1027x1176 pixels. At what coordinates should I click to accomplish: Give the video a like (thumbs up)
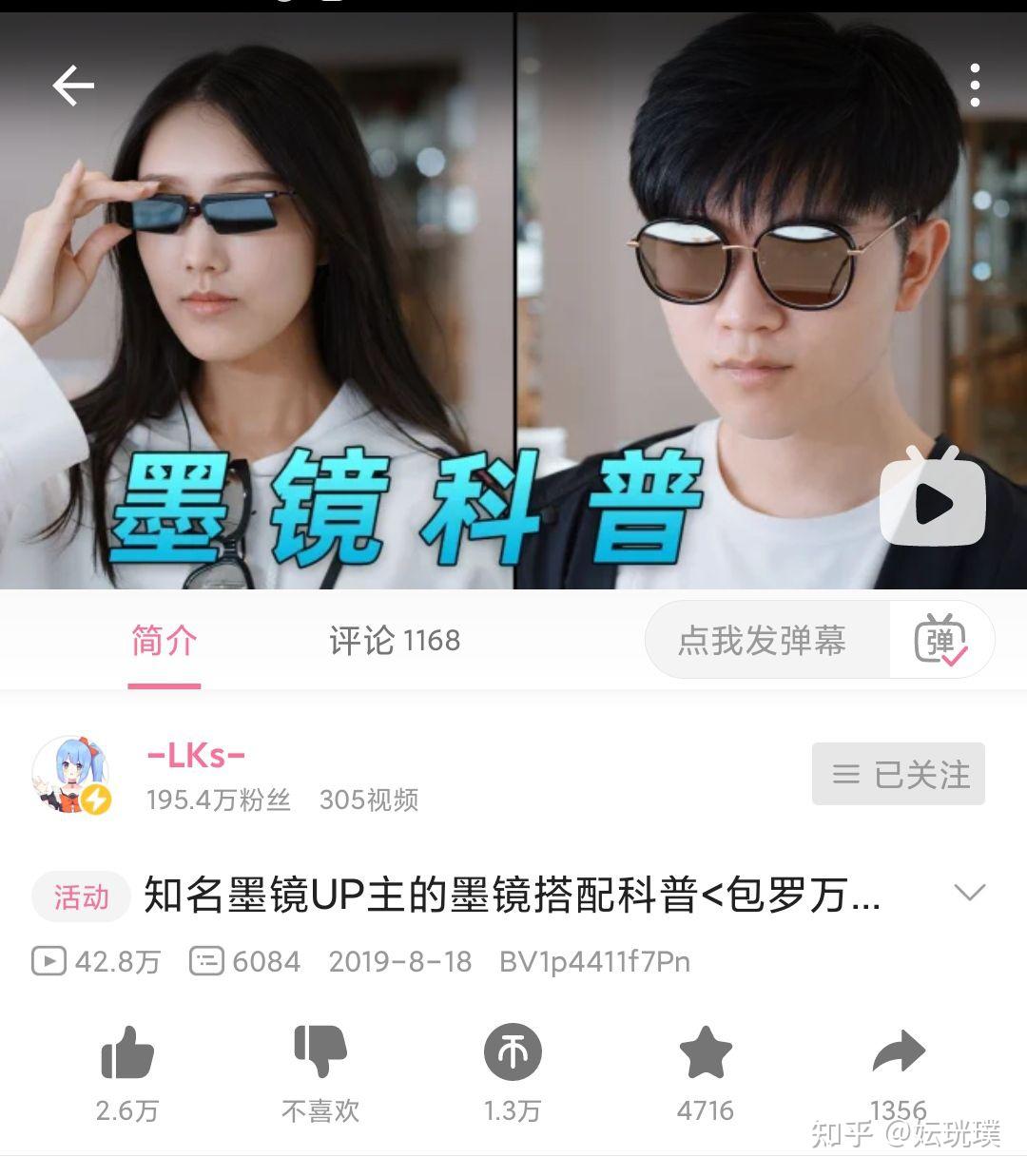129,1053
